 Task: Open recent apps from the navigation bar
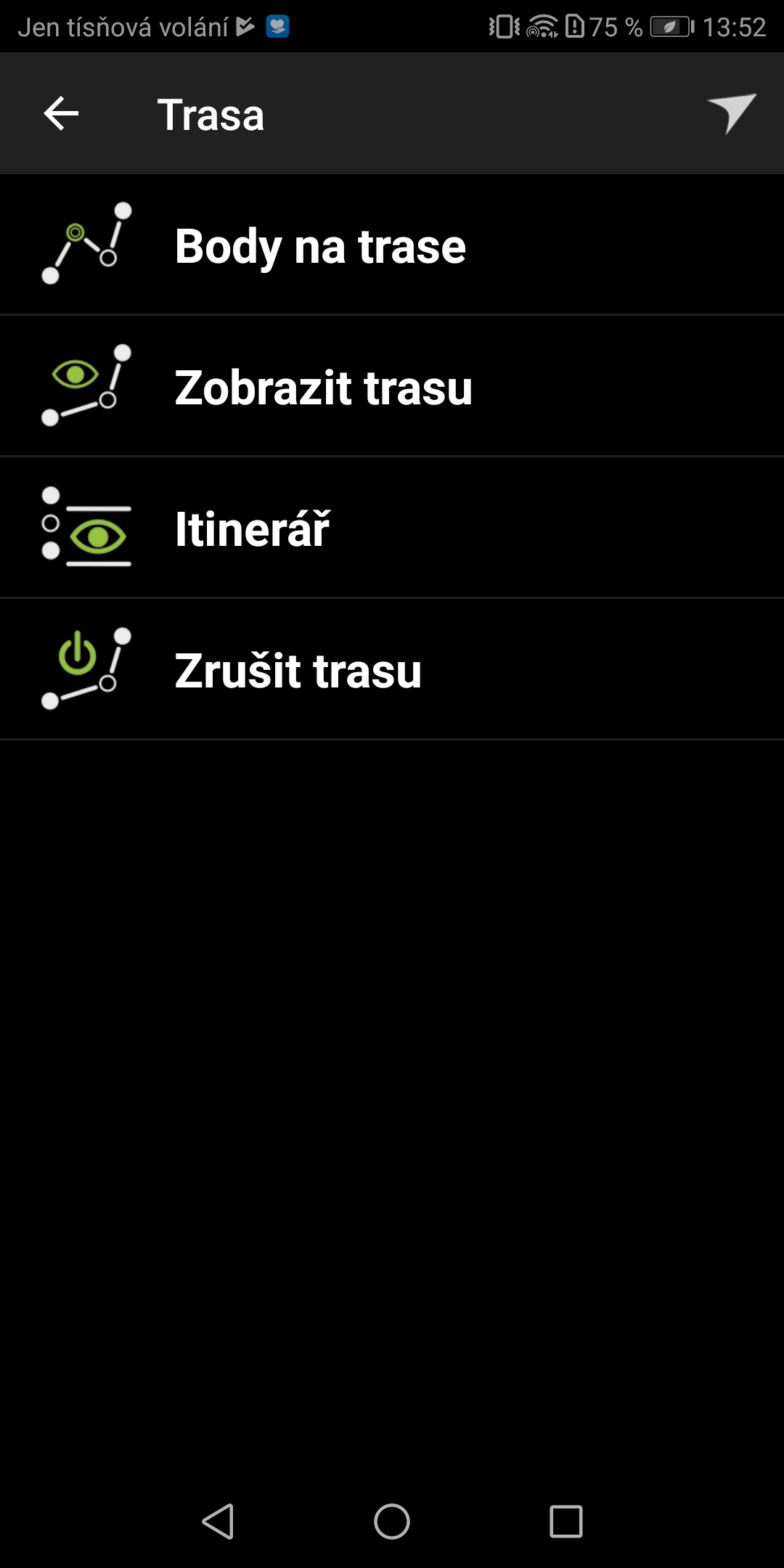point(566,1521)
